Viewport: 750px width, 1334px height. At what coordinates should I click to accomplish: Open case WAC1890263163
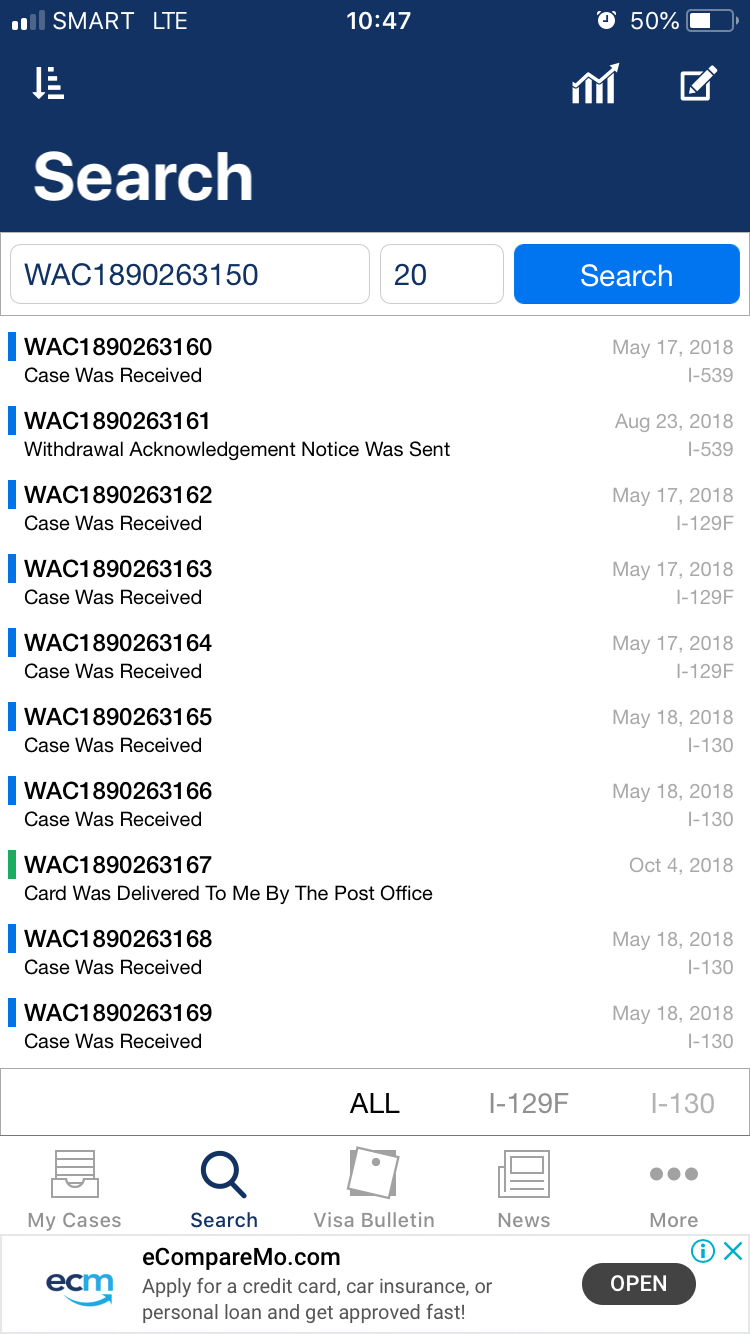(x=375, y=583)
